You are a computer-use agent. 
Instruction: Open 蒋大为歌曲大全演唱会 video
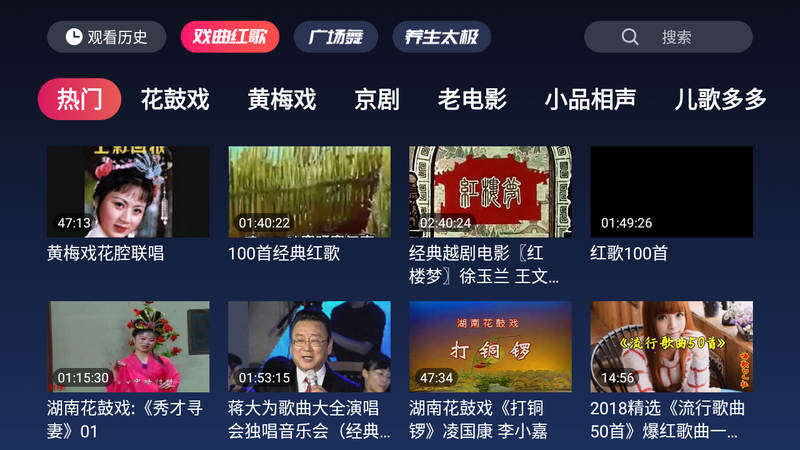(x=309, y=346)
